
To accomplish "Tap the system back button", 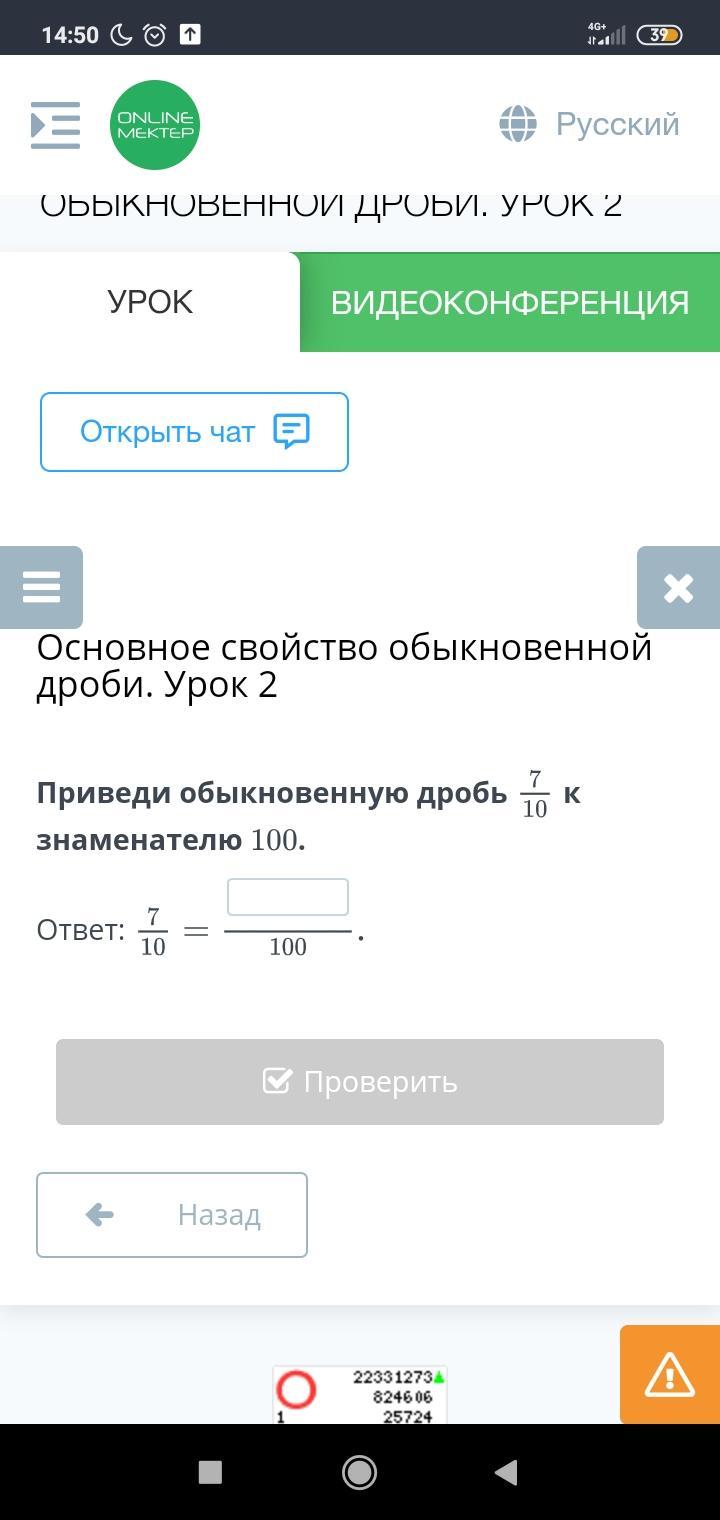I will tap(507, 1472).
